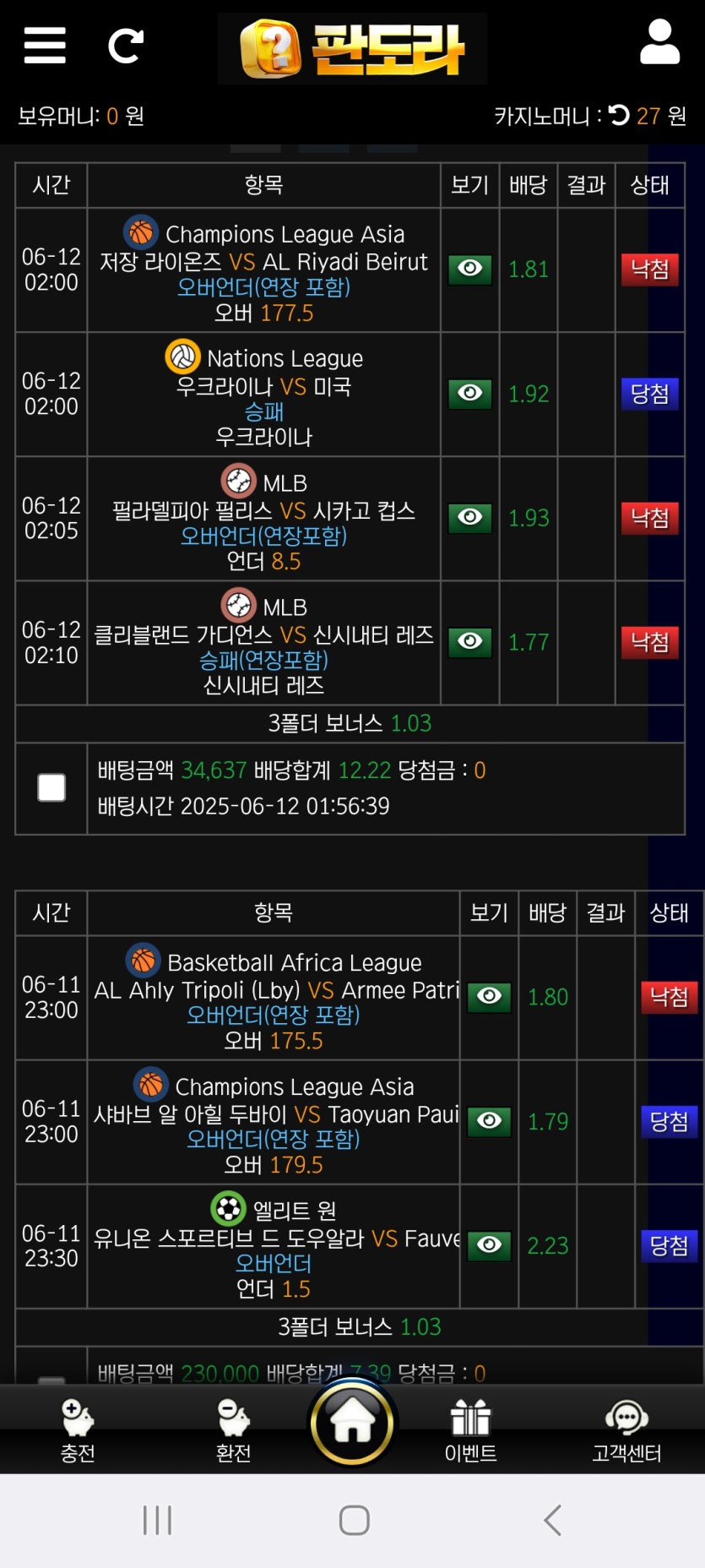The image size is (705, 1568).
Task: Tap the casino money refresh icon
Action: pyautogui.click(x=619, y=115)
